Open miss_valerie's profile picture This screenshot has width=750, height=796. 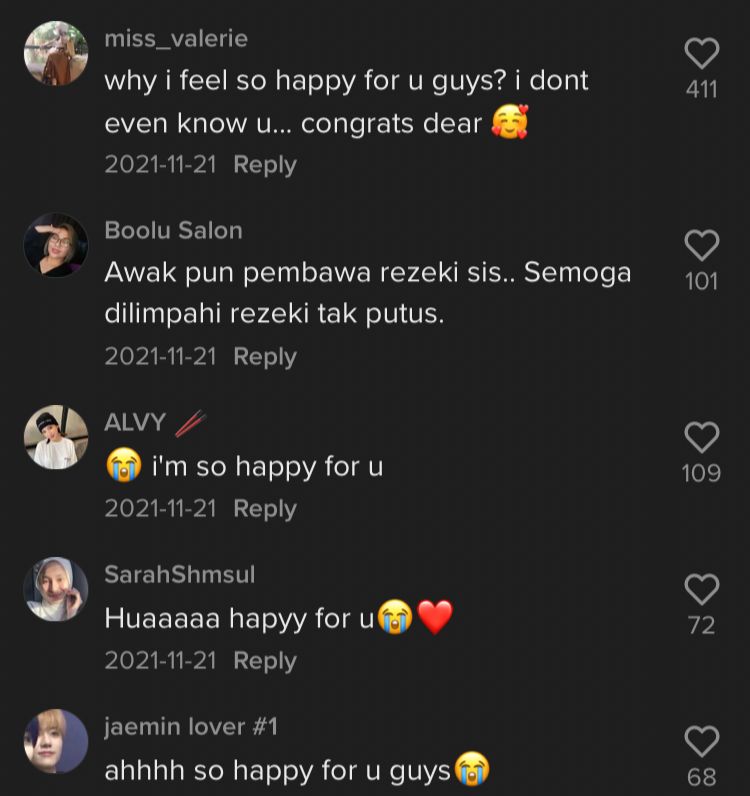[56, 53]
